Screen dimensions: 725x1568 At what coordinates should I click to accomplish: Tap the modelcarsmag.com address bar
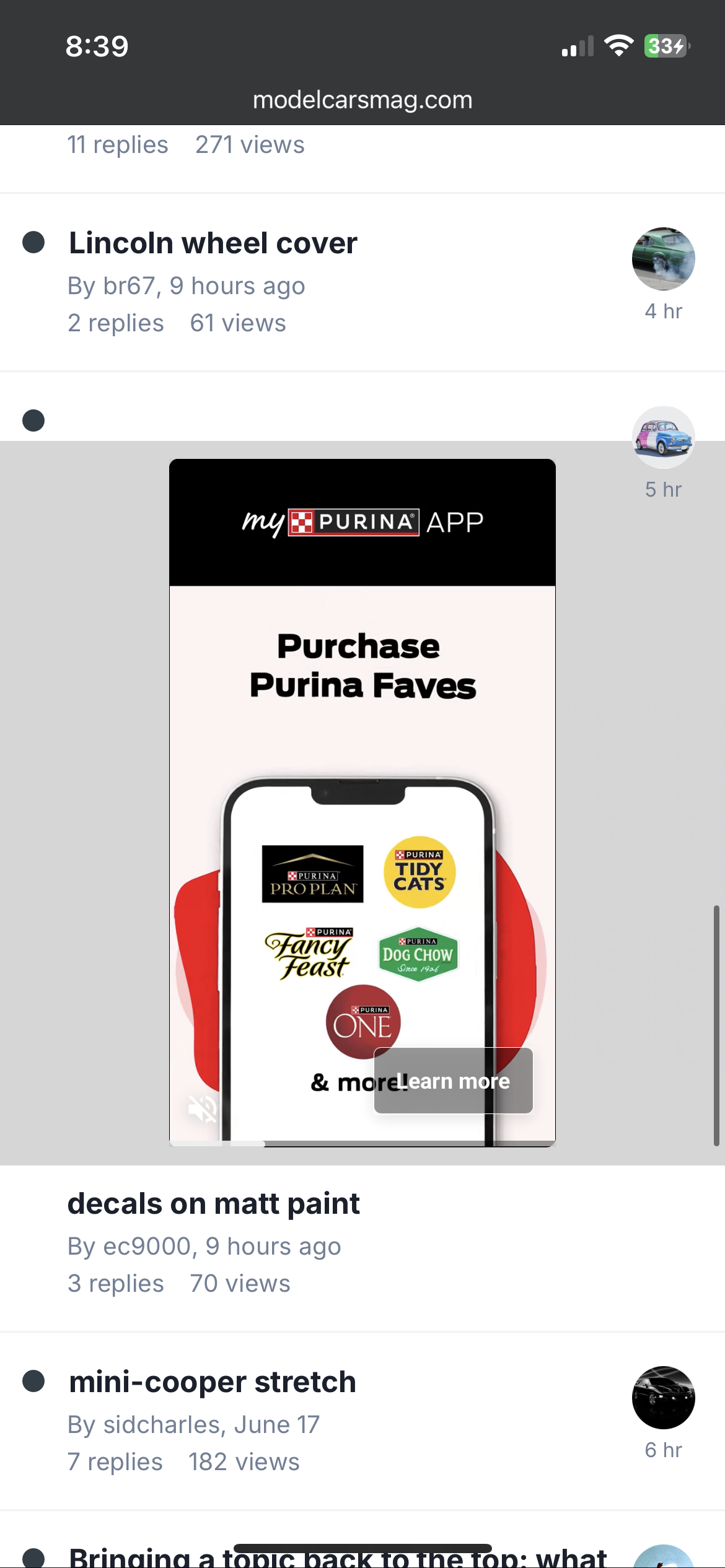362,100
